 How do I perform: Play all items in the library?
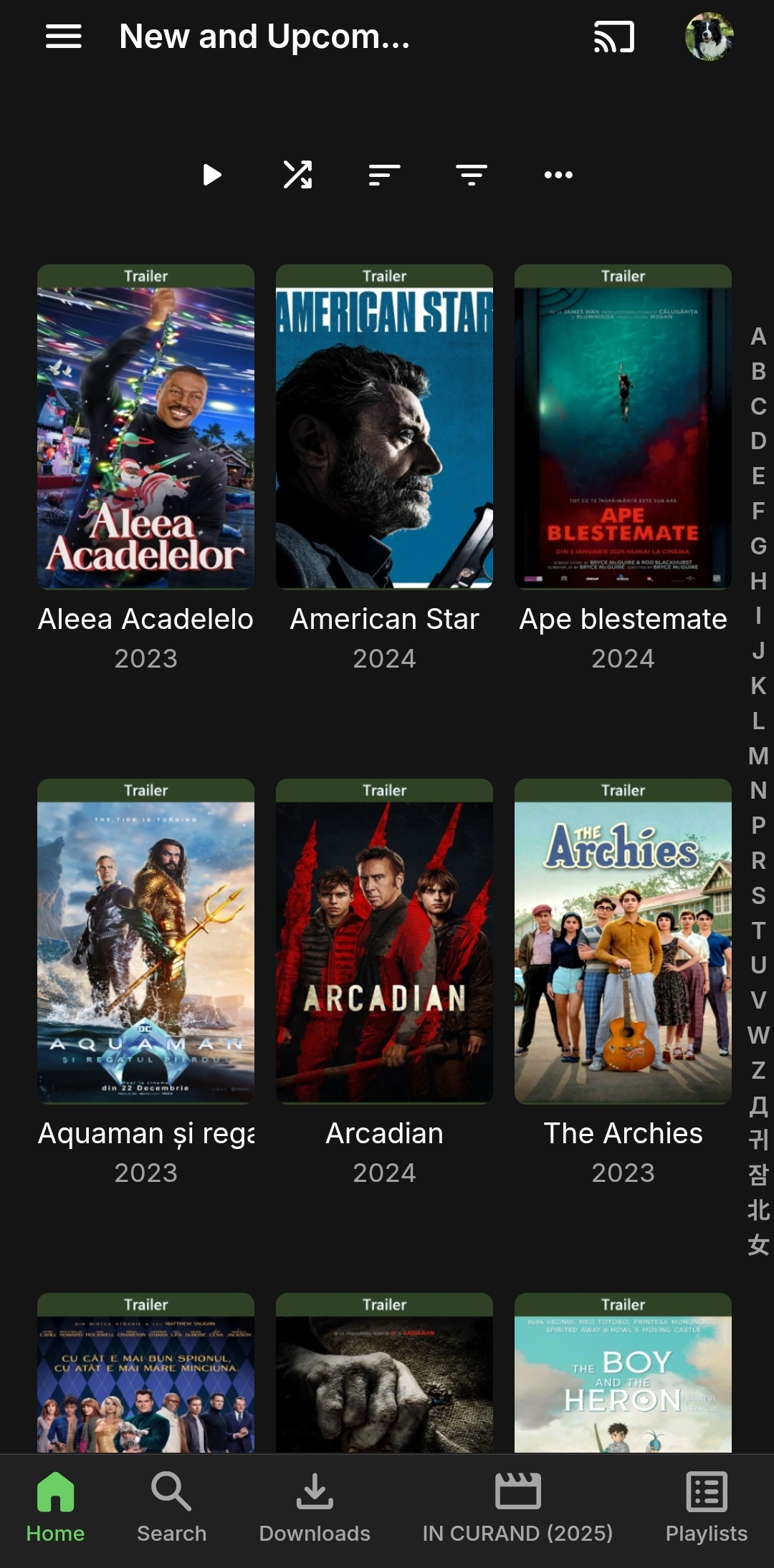(211, 175)
